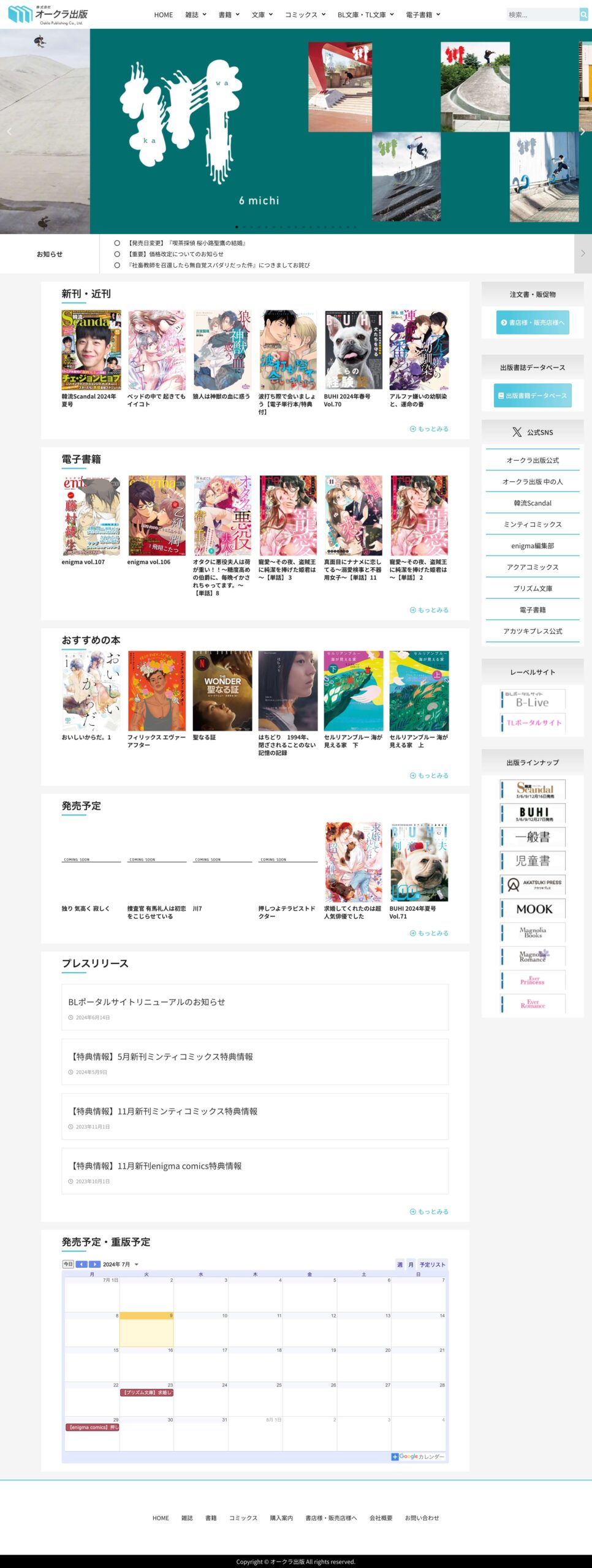Switch calendar to 予定リスト view

[x=432, y=1265]
